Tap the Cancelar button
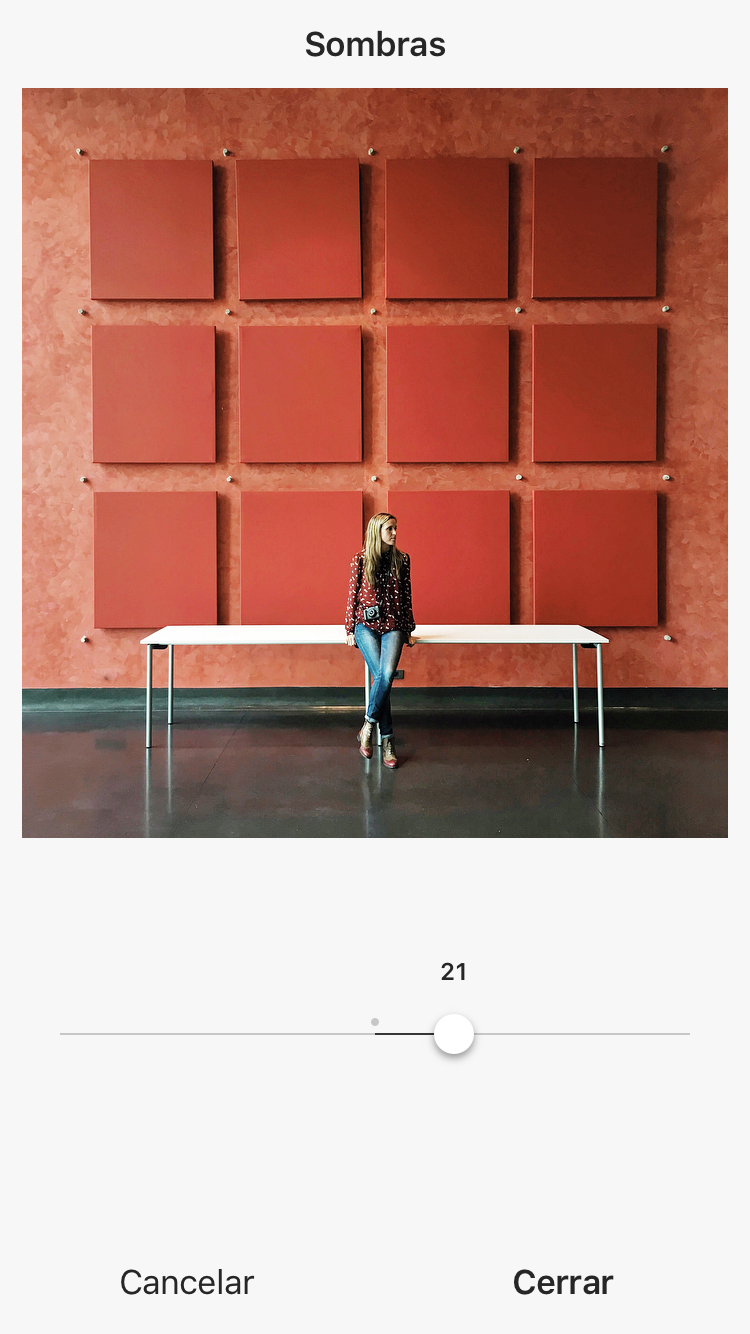Image resolution: width=750 pixels, height=1334 pixels. pos(187,1282)
